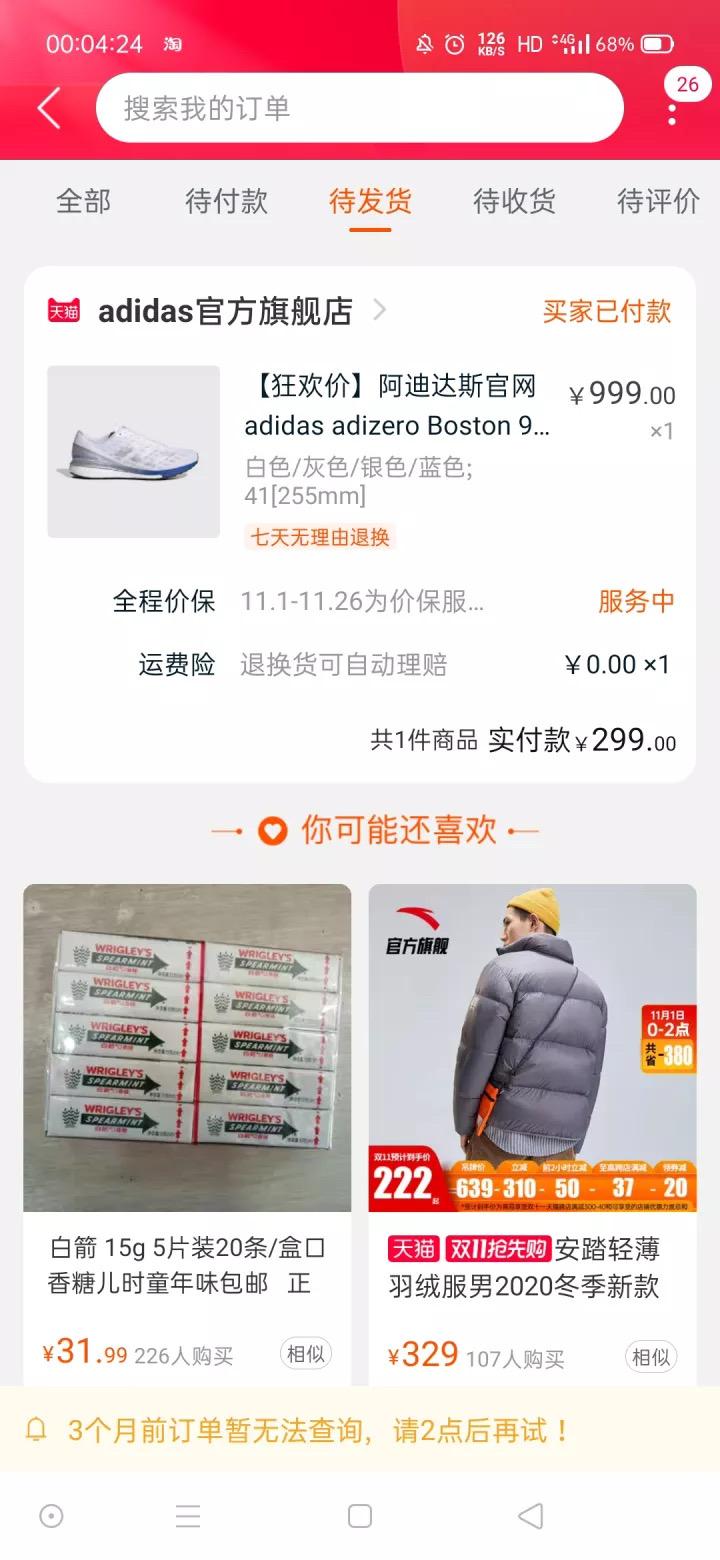720x1560 pixels.
Task: Tap the HD indicator in the status bar
Action: 531,43
